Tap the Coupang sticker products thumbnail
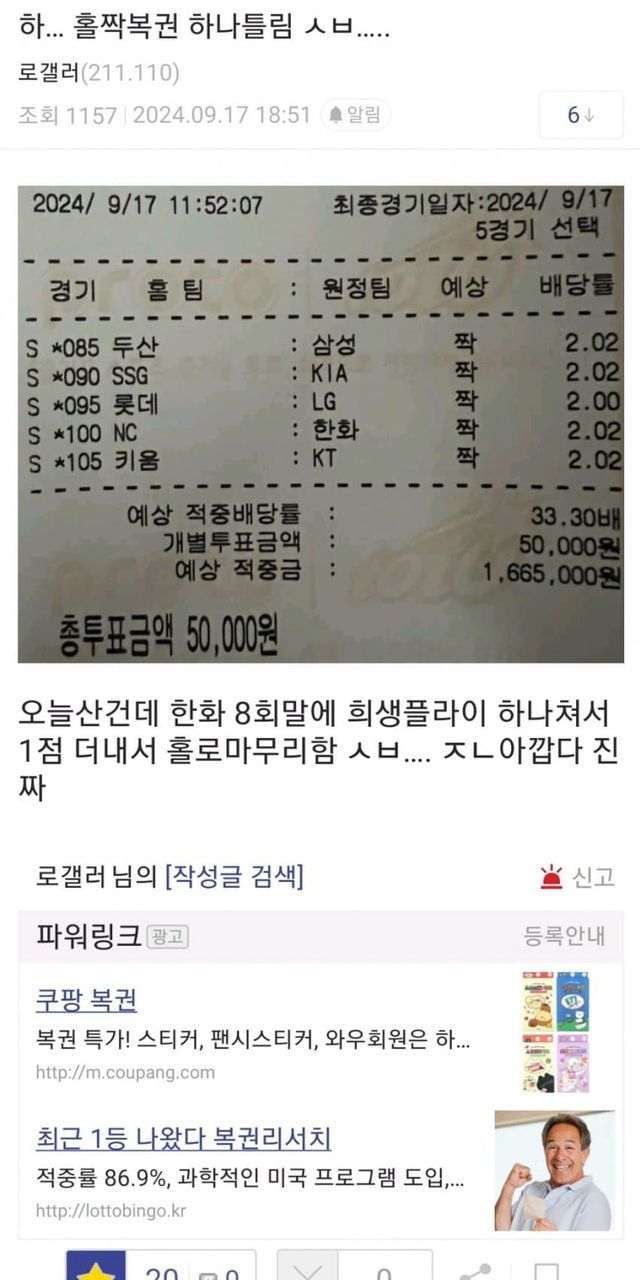640x1280 pixels. pyautogui.click(x=556, y=1031)
